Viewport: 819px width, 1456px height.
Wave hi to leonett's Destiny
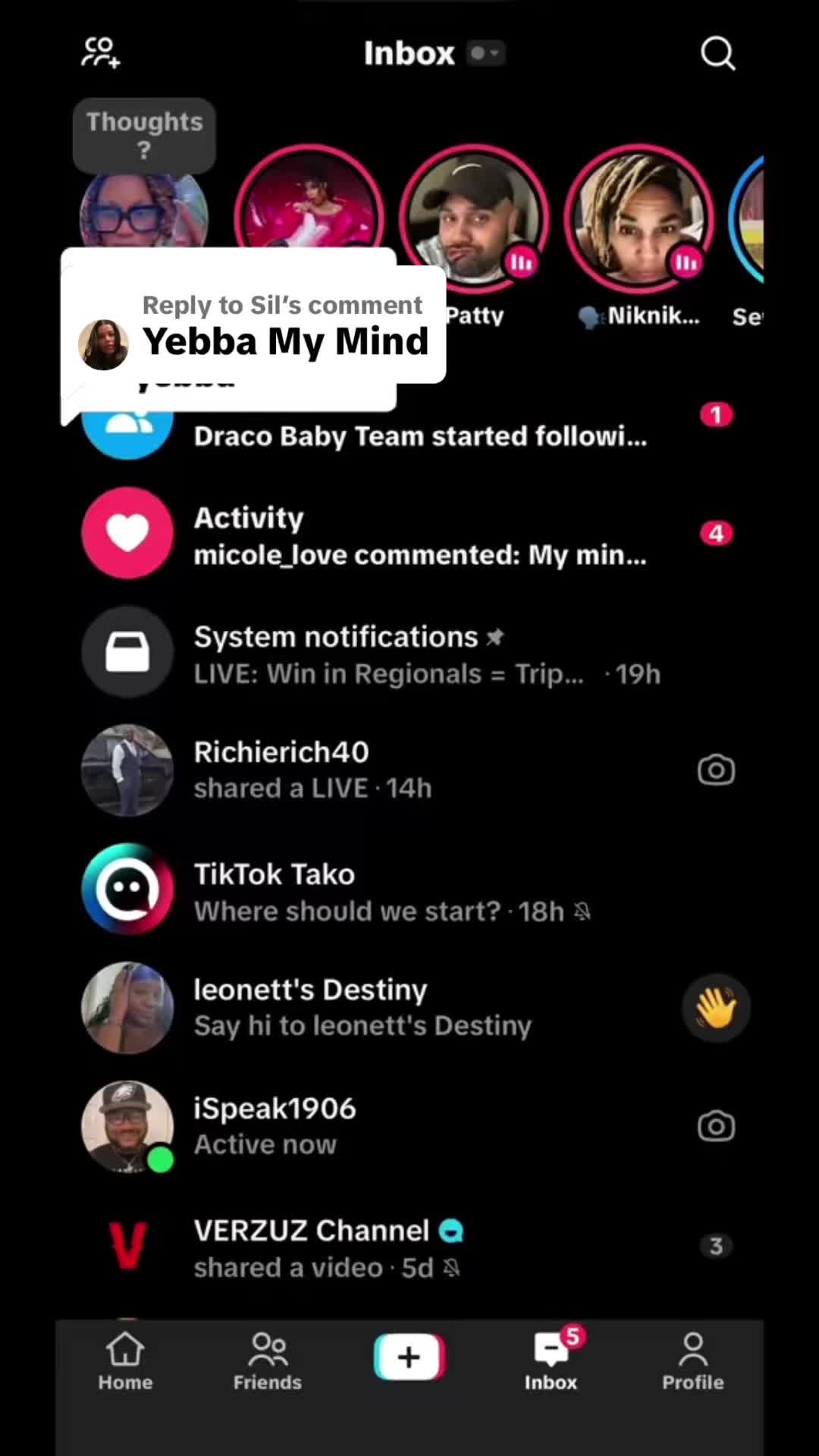point(716,1008)
